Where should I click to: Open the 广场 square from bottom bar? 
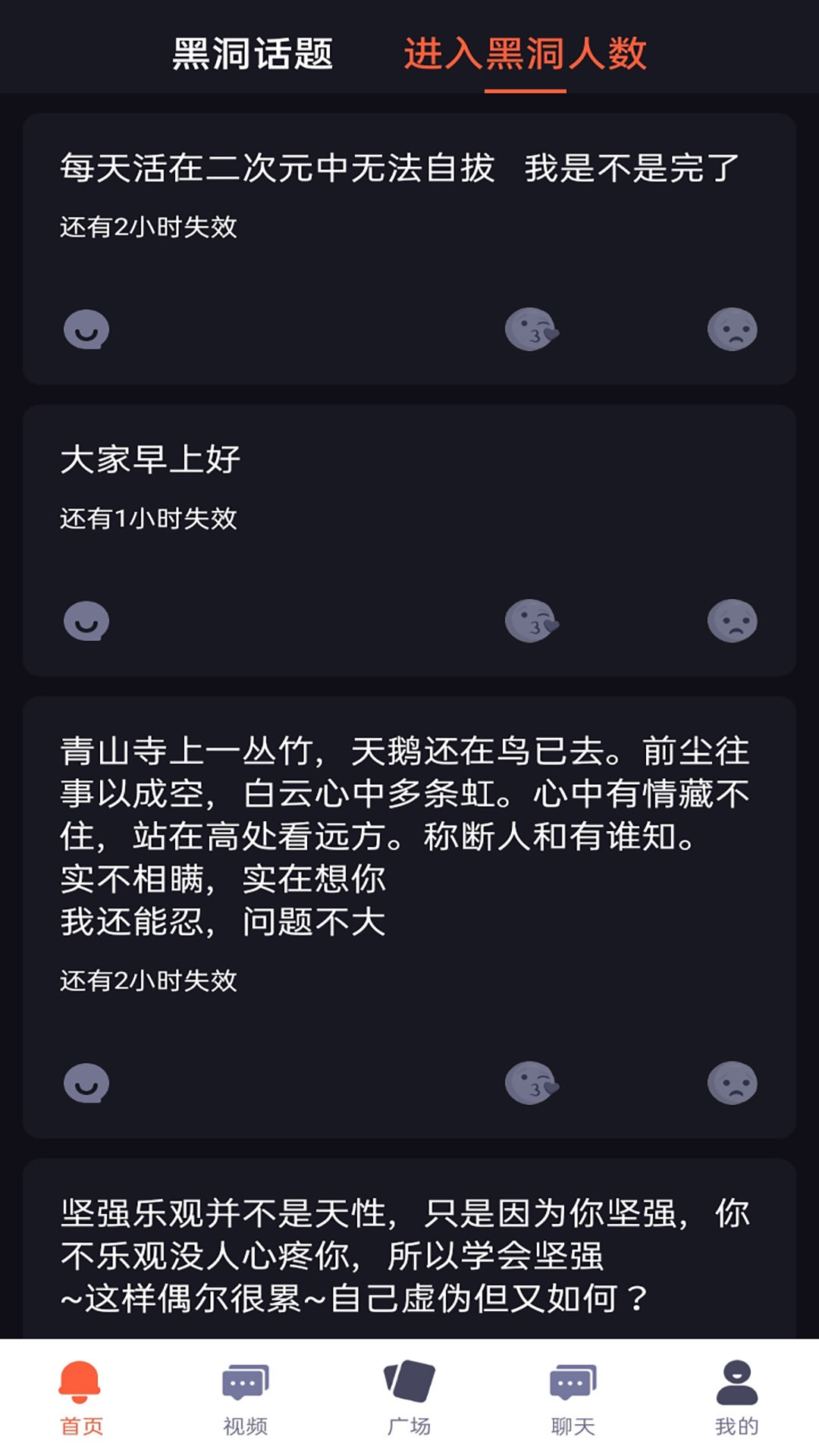click(409, 1403)
